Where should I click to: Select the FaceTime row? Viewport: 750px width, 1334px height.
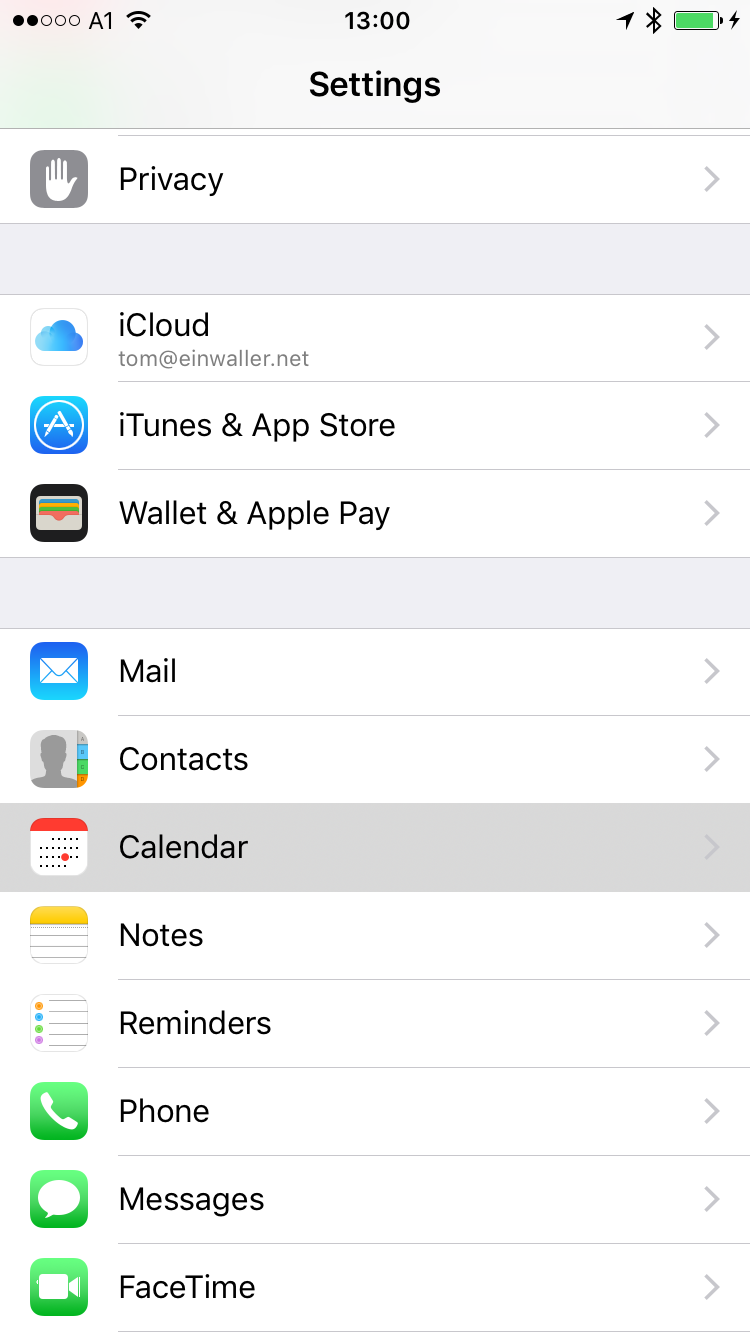coord(375,1288)
